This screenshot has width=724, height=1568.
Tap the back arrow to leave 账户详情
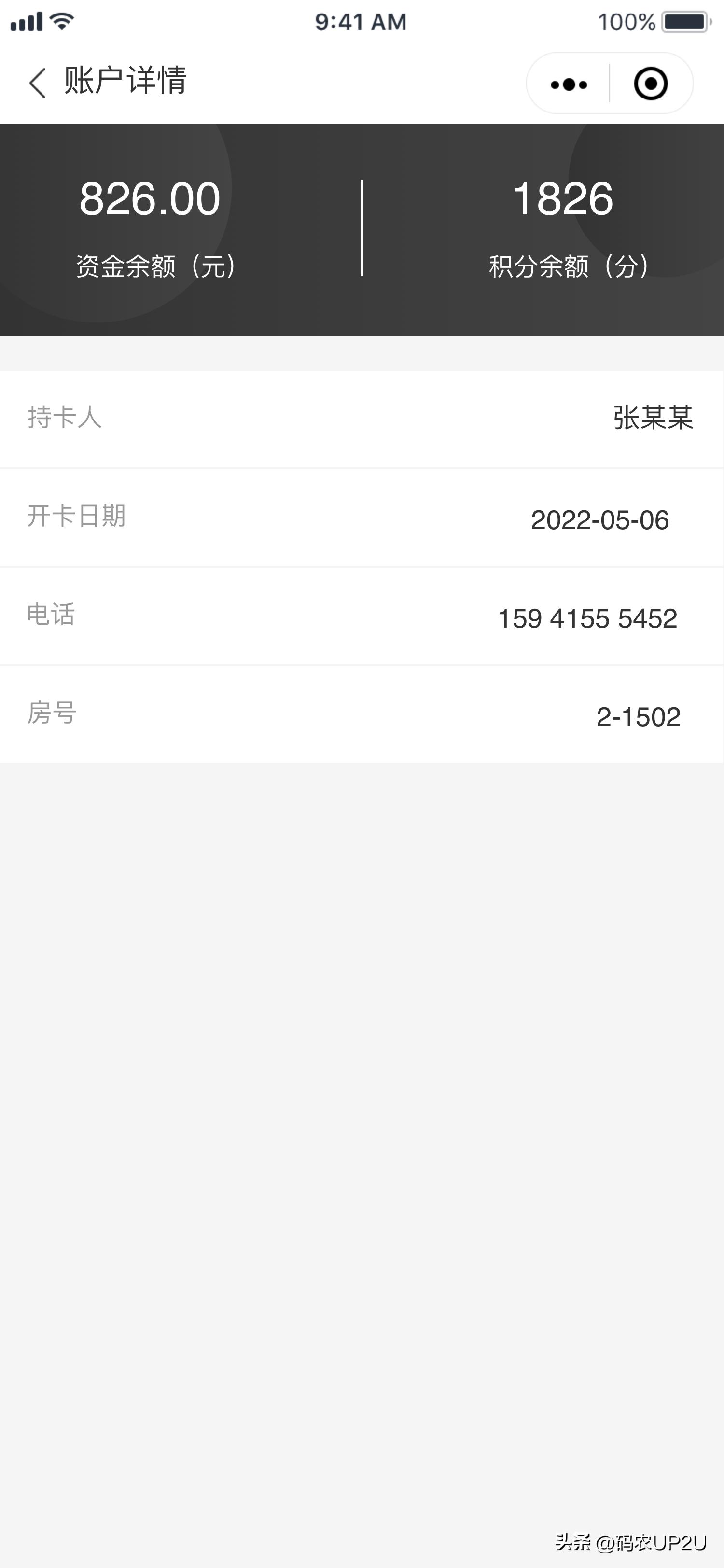coord(37,83)
